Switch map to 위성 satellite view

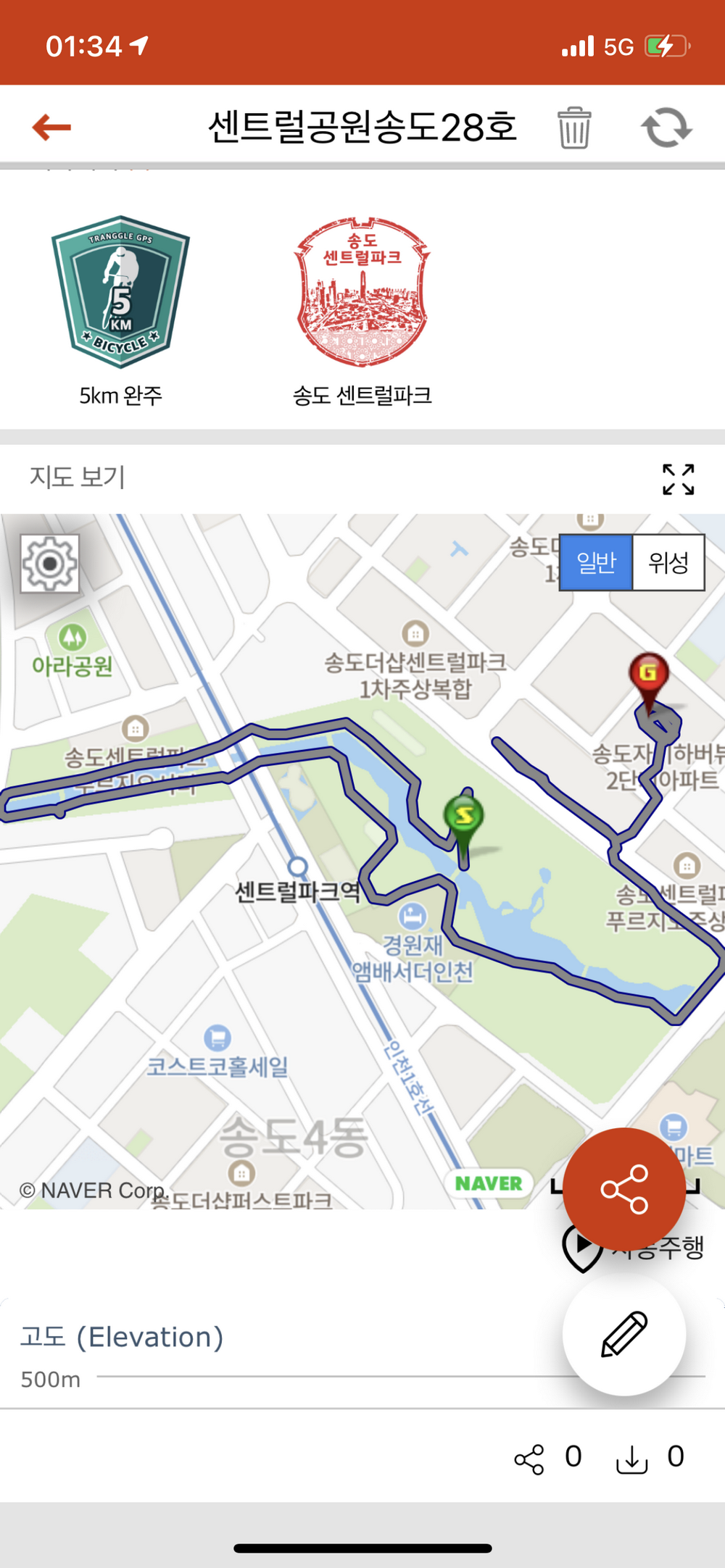pyautogui.click(x=668, y=562)
